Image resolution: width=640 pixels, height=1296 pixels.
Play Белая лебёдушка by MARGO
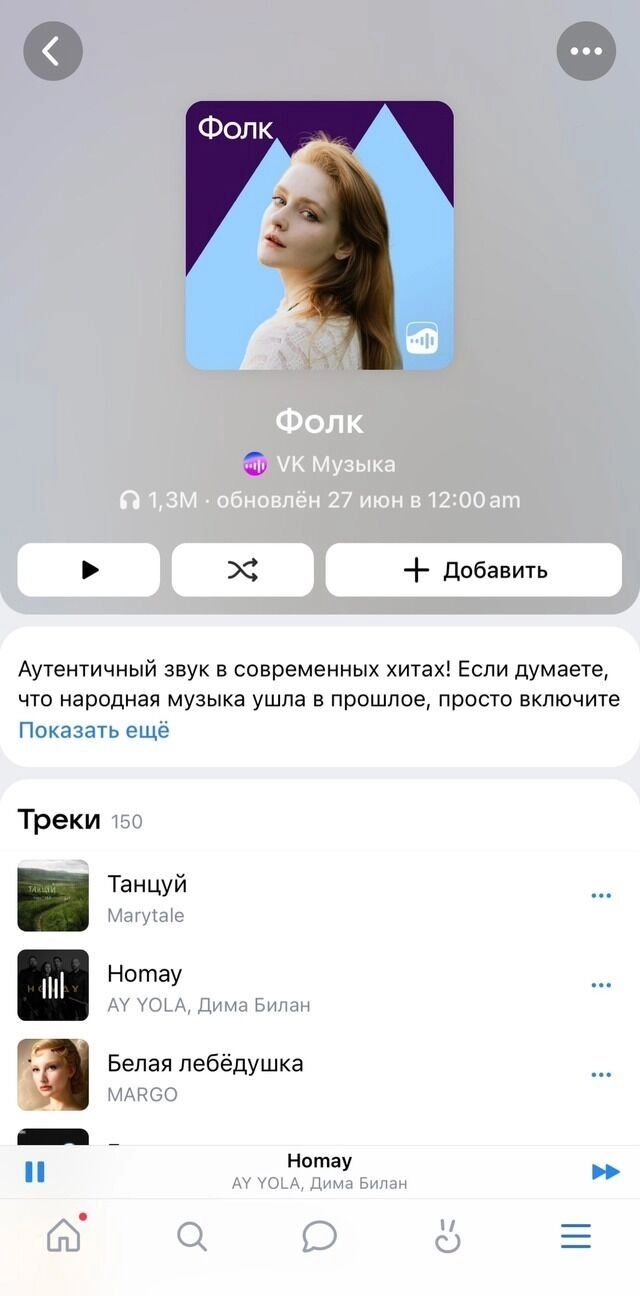click(205, 1075)
